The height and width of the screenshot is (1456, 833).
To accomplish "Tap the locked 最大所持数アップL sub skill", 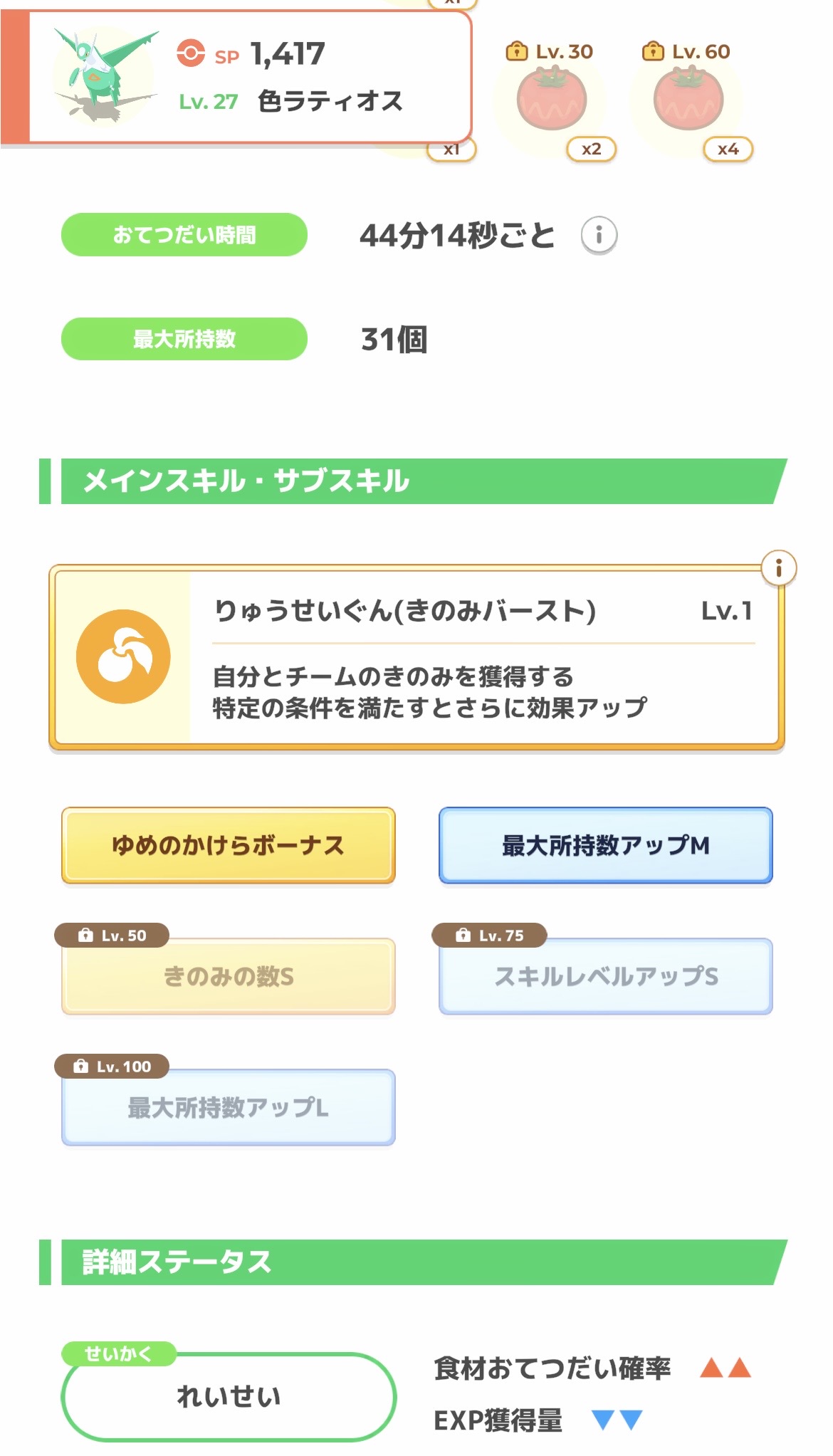I will click(x=228, y=1107).
